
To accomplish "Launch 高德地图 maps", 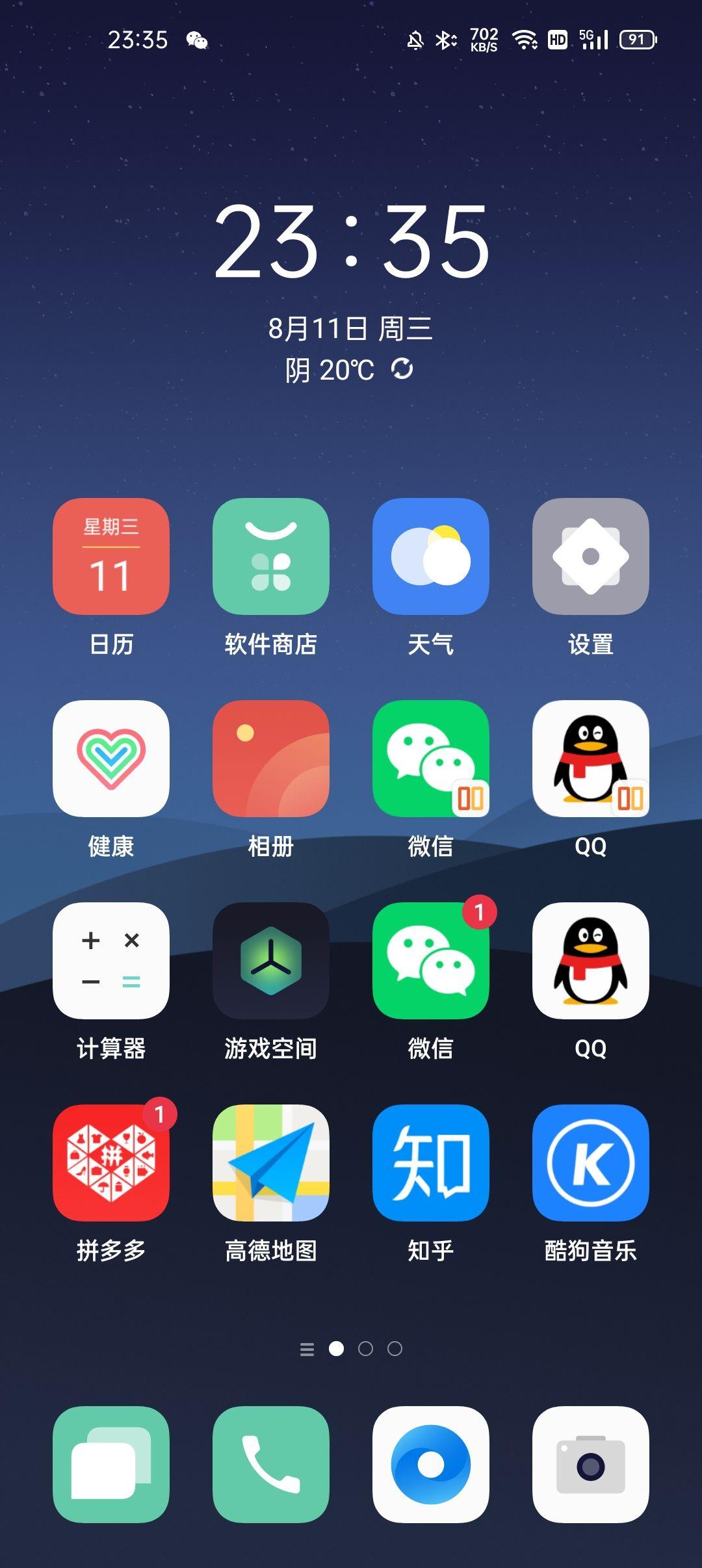I will (271, 1163).
